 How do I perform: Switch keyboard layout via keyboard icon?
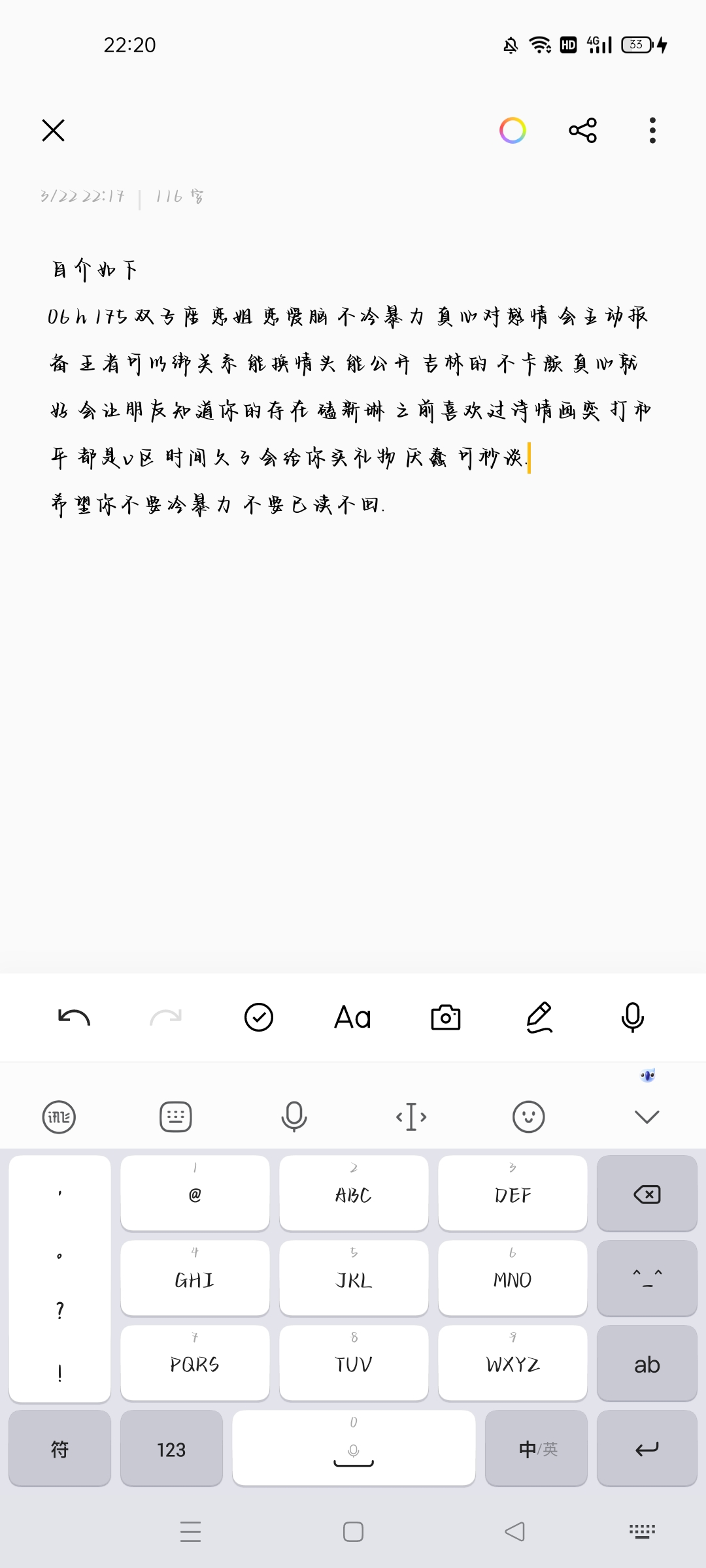click(x=176, y=1117)
